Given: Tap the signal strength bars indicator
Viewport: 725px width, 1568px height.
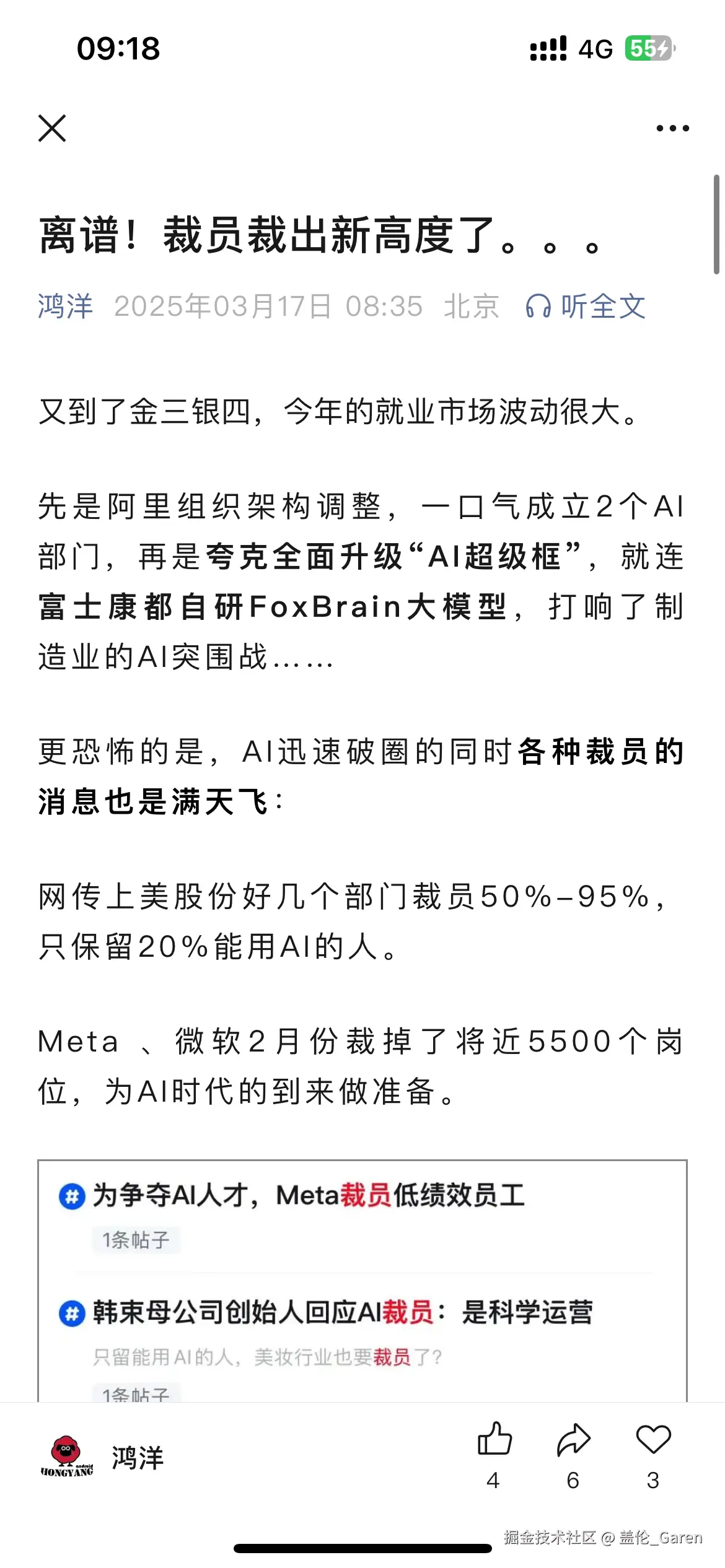Looking at the screenshot, I should tap(548, 50).
